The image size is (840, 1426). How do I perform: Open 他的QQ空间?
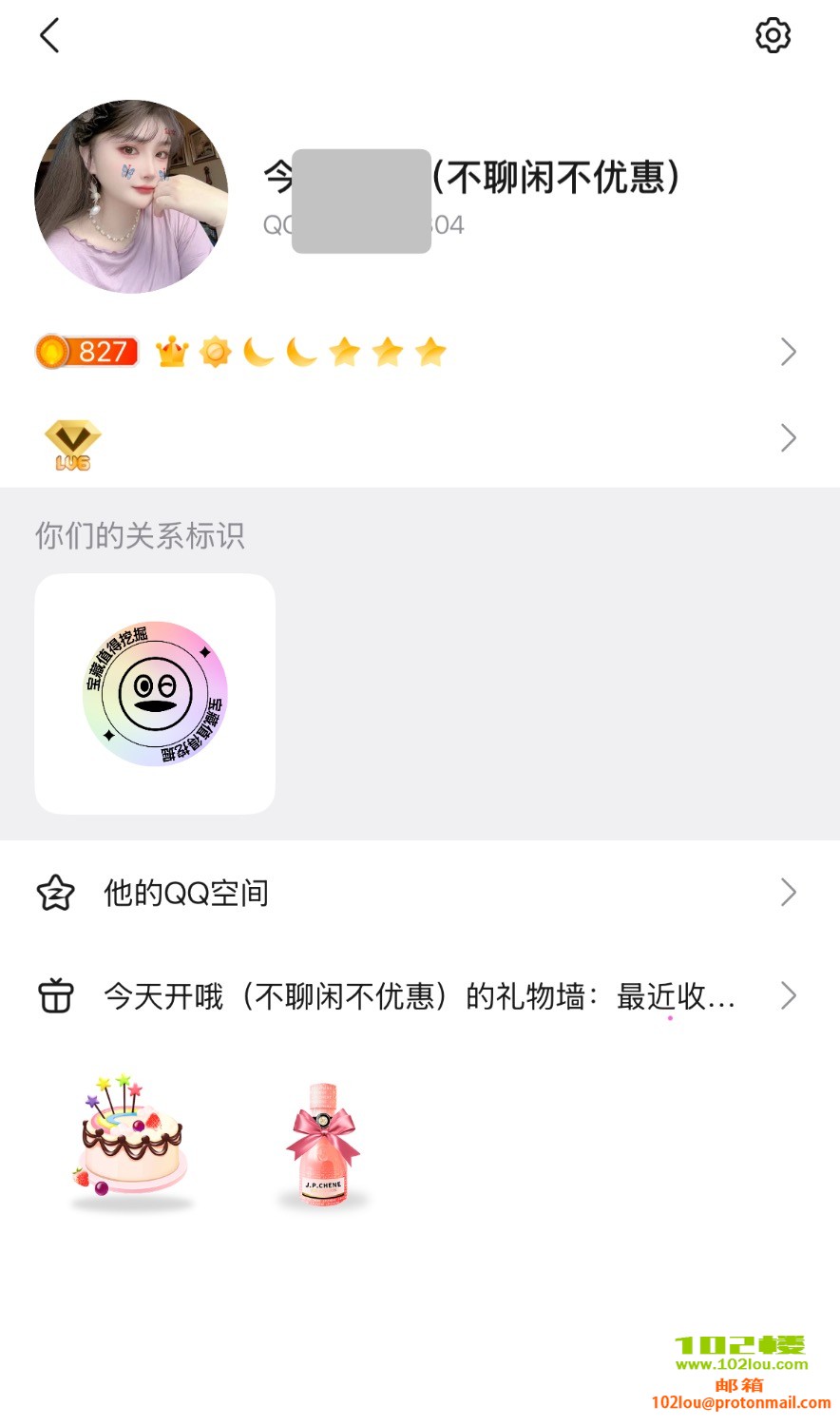pyautogui.click(x=418, y=893)
